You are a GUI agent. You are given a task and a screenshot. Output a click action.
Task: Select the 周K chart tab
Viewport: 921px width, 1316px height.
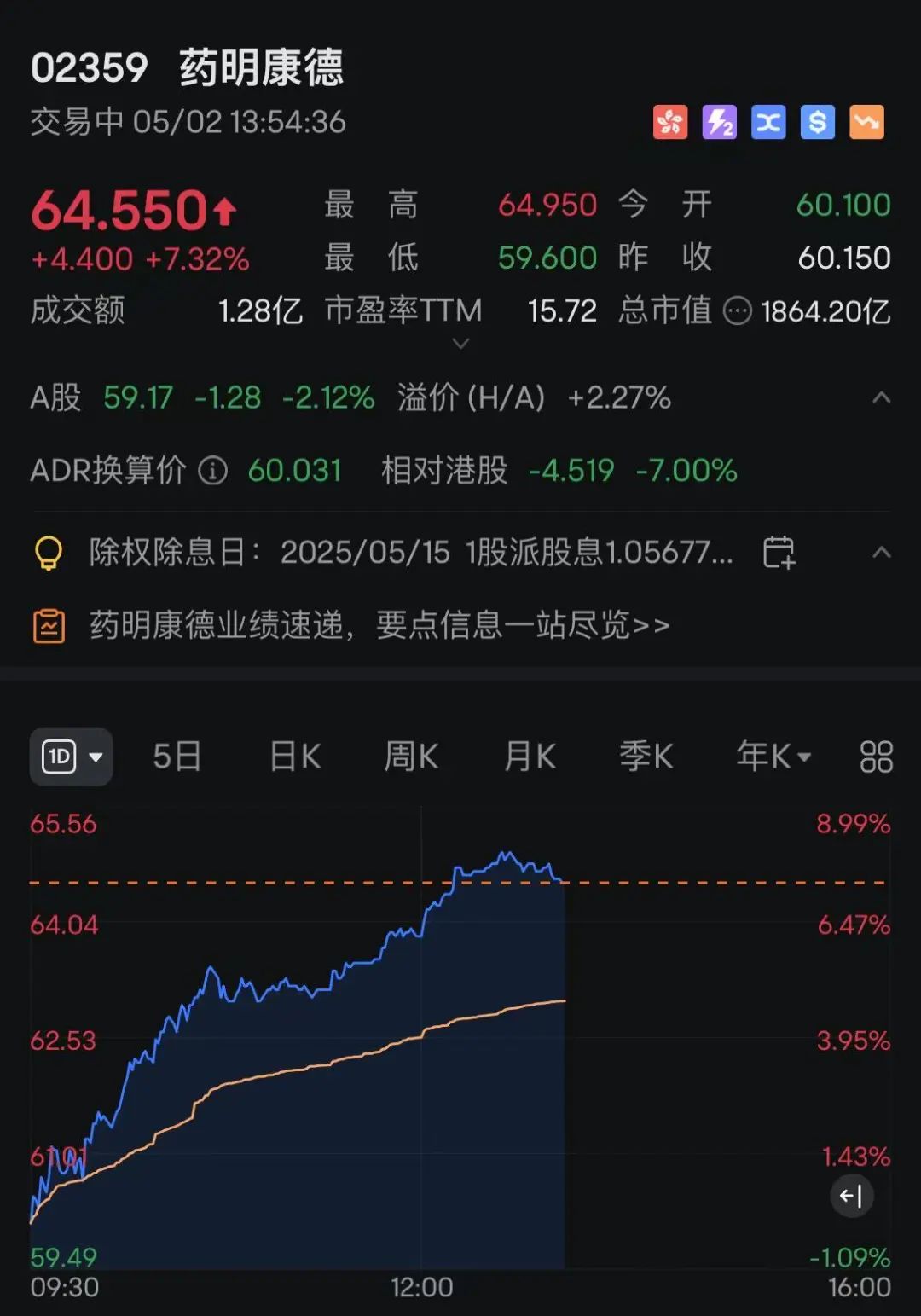411,757
